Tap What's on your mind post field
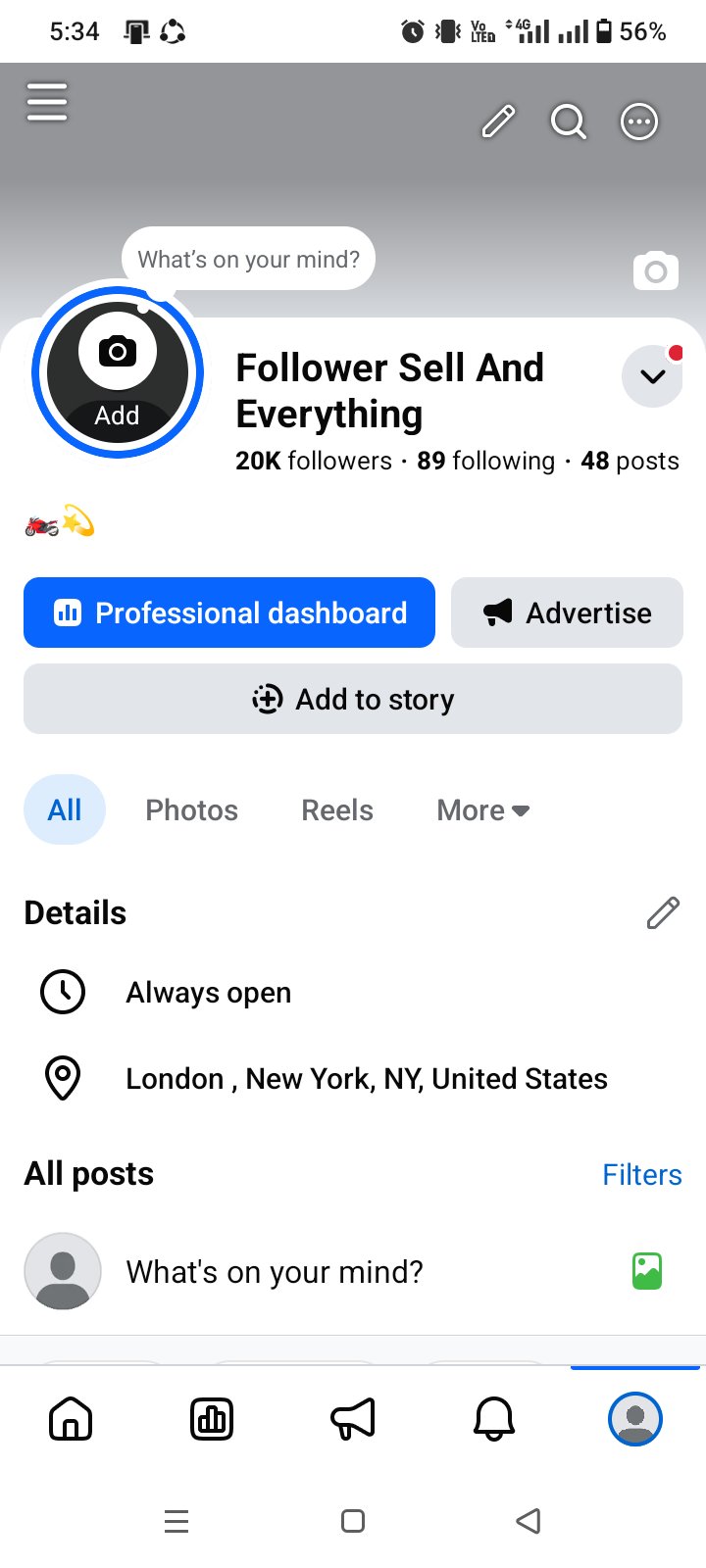 coord(275,1272)
